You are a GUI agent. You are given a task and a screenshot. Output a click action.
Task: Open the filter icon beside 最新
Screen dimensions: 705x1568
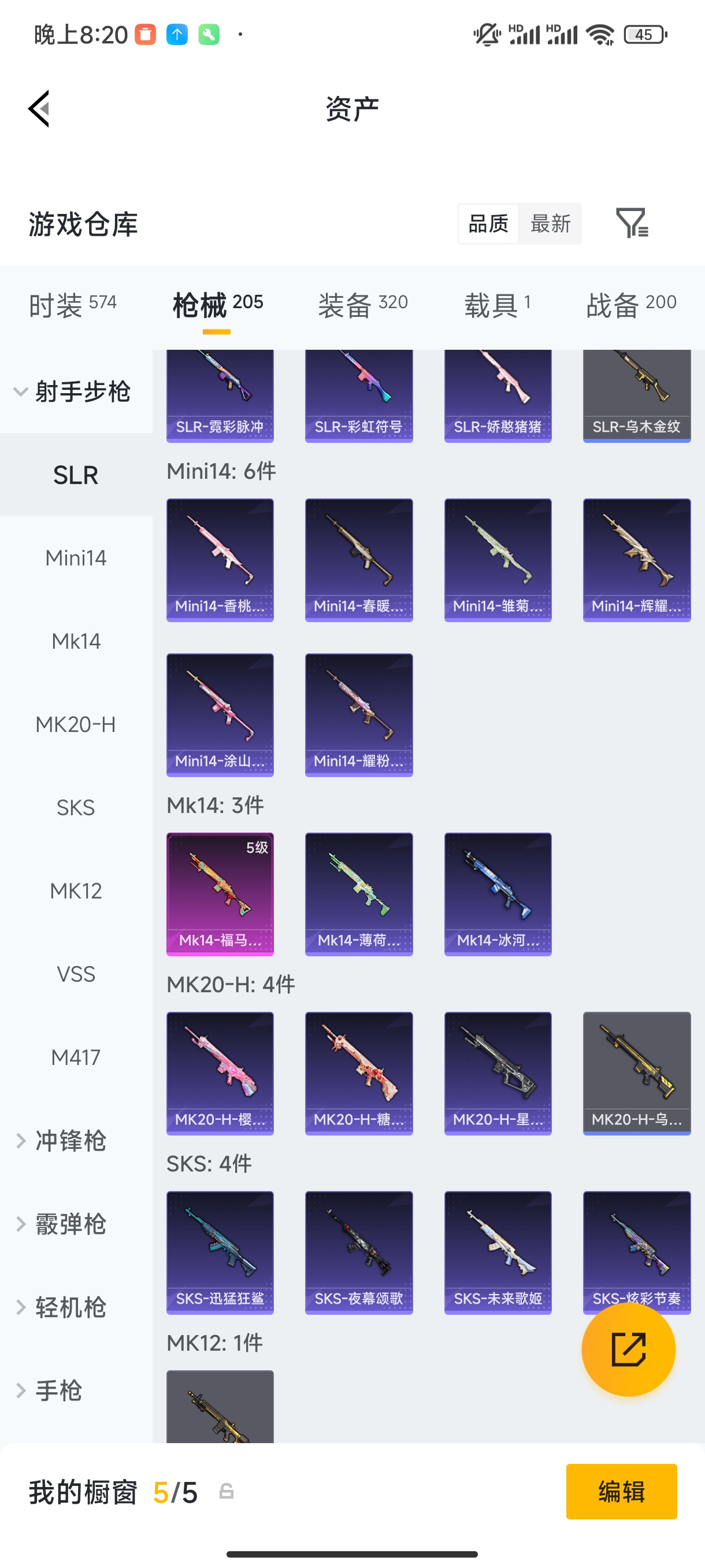pyautogui.click(x=632, y=223)
